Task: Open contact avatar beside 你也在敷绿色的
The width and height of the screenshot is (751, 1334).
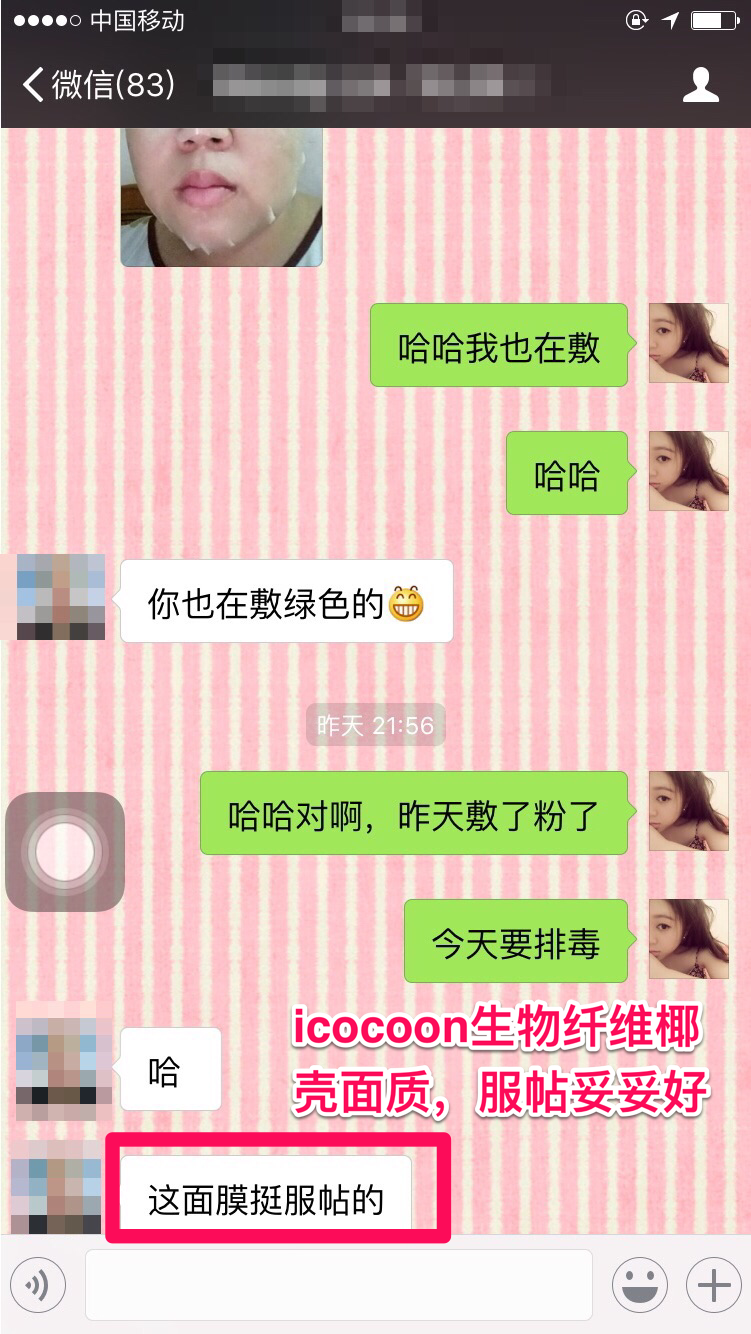Action: point(60,597)
